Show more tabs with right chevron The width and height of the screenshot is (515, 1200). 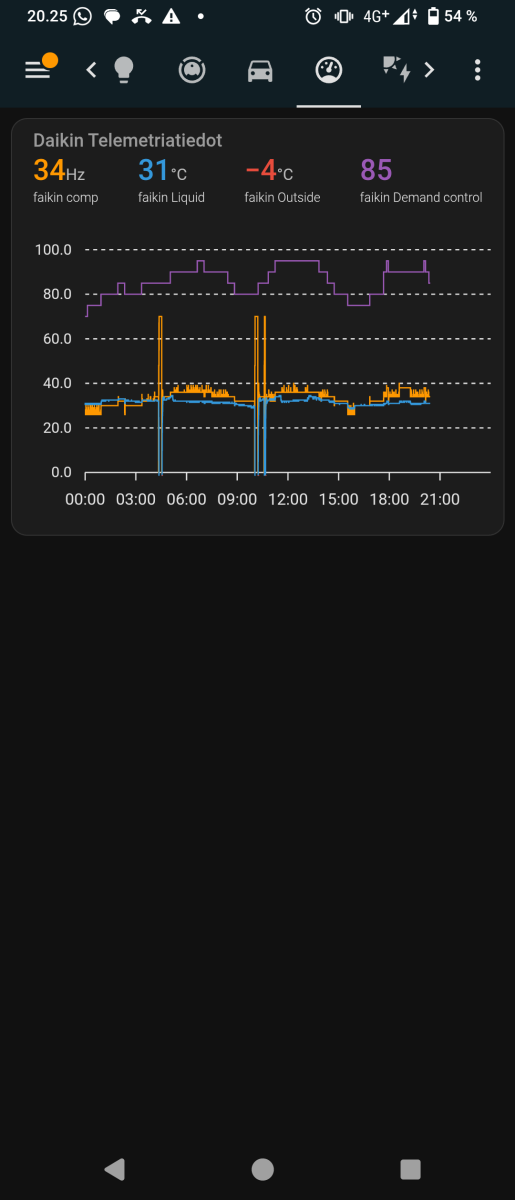pos(430,70)
